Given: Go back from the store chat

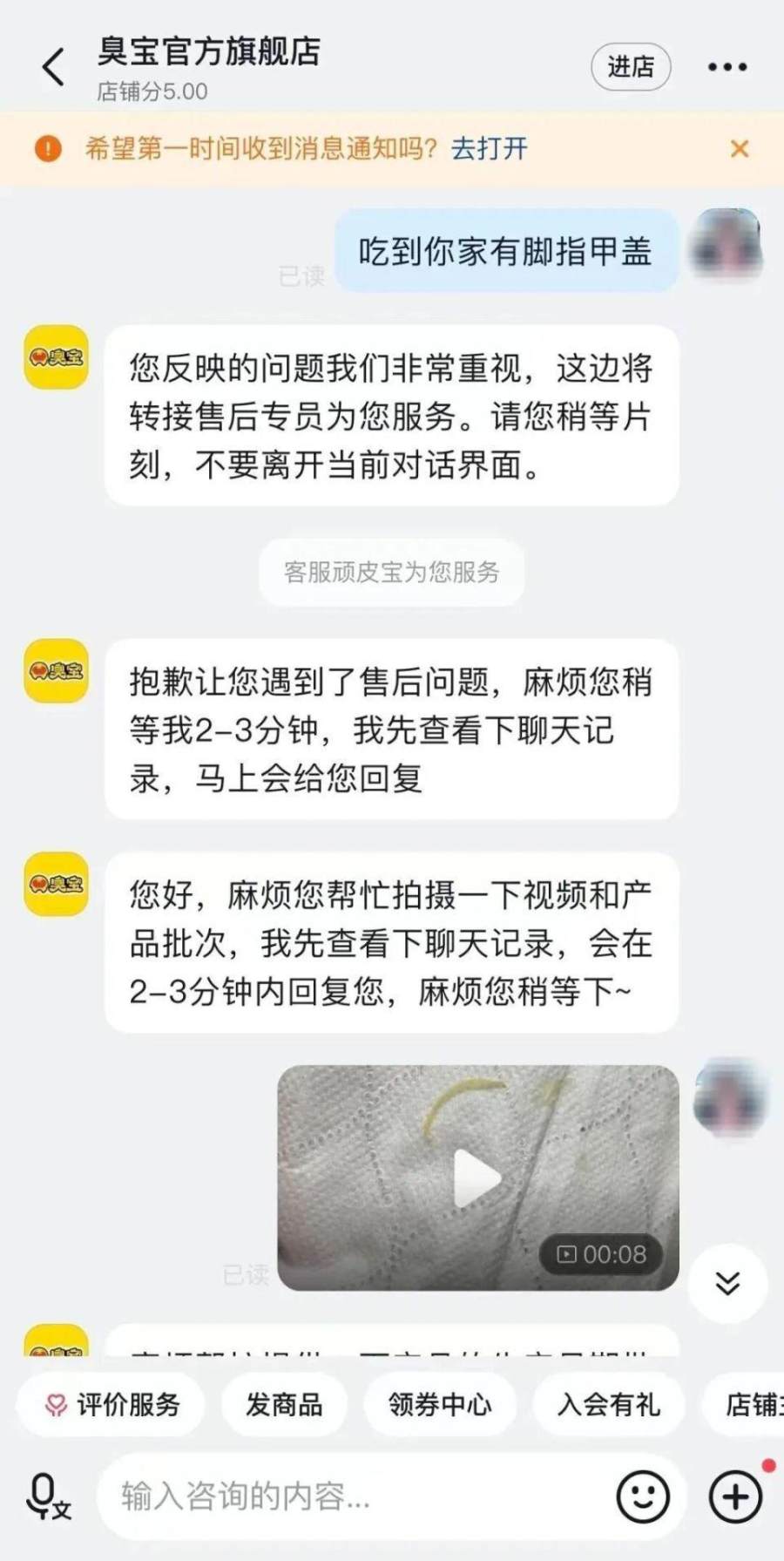Looking at the screenshot, I should coord(54,67).
